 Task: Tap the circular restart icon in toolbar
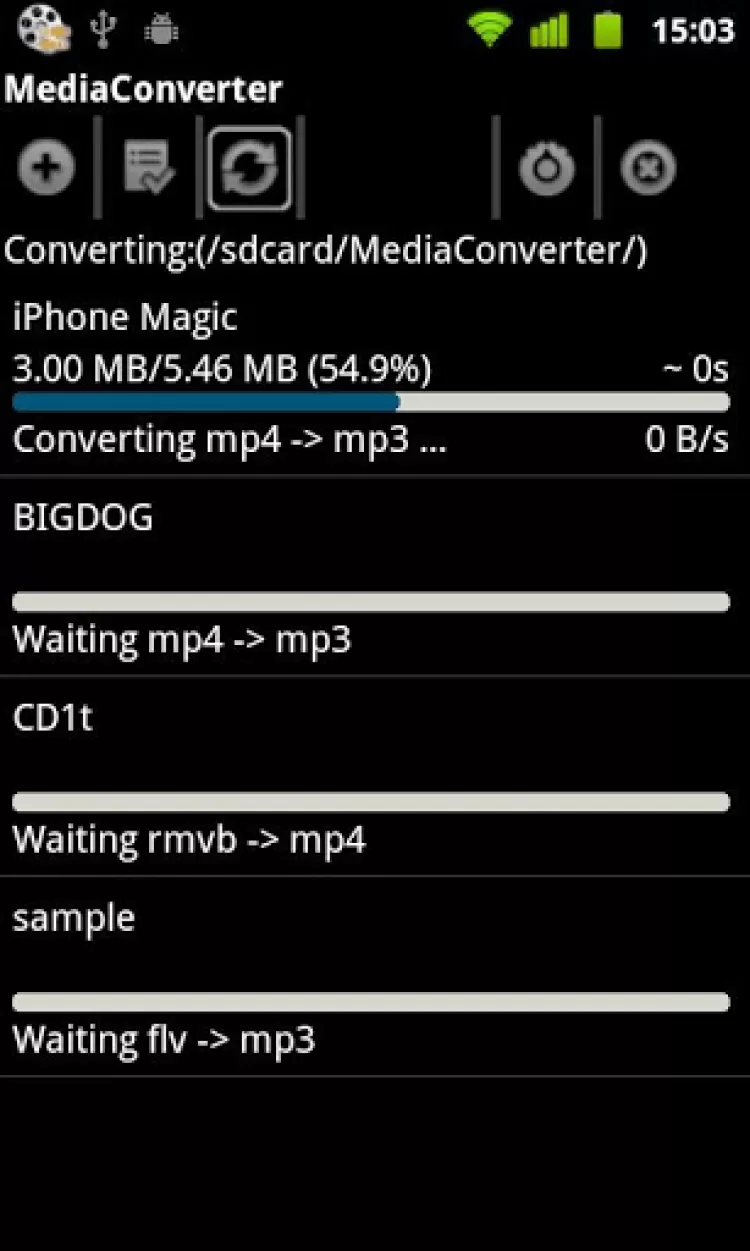point(546,168)
